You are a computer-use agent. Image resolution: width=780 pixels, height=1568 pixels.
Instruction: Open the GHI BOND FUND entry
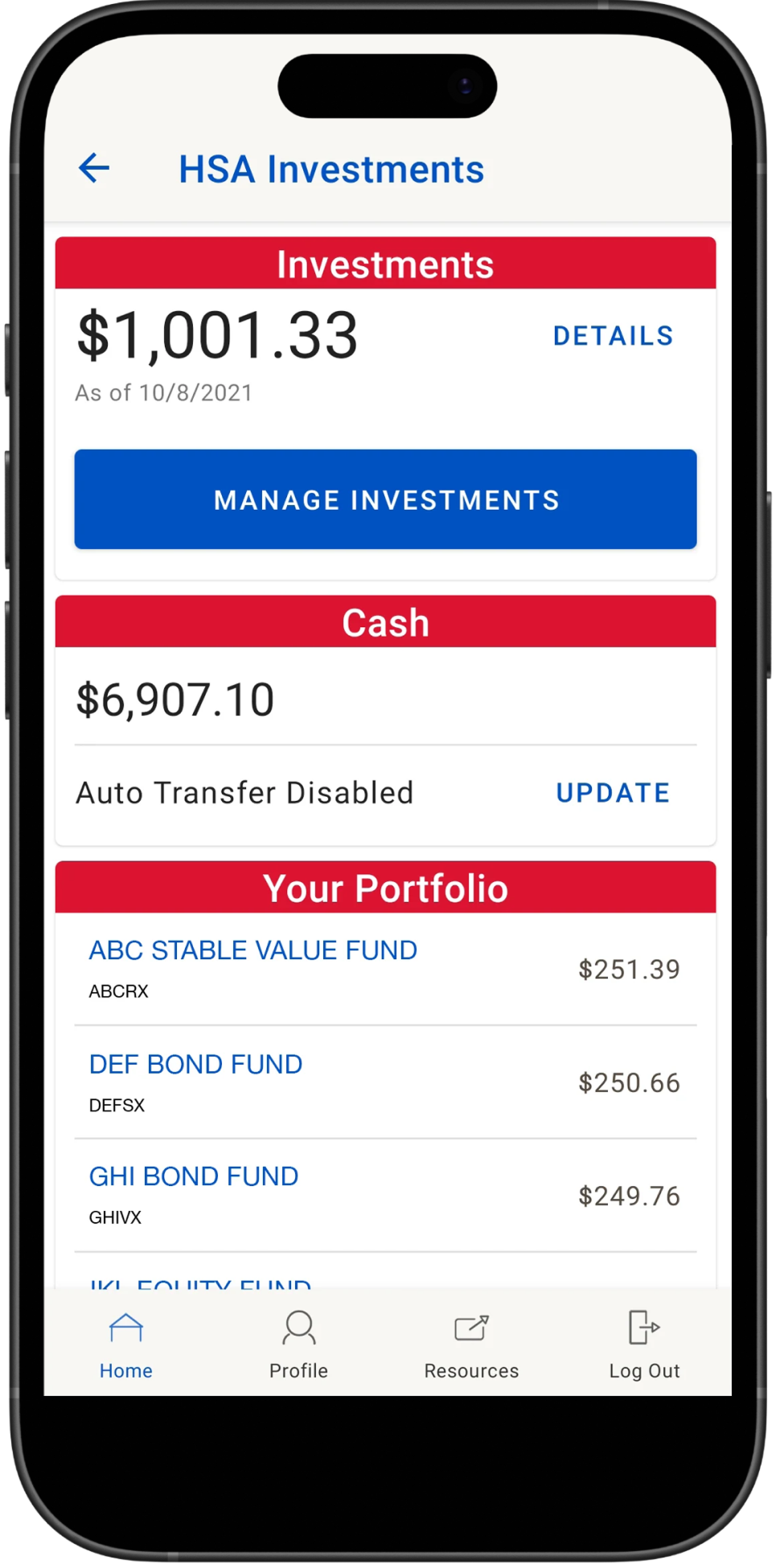click(x=193, y=1176)
